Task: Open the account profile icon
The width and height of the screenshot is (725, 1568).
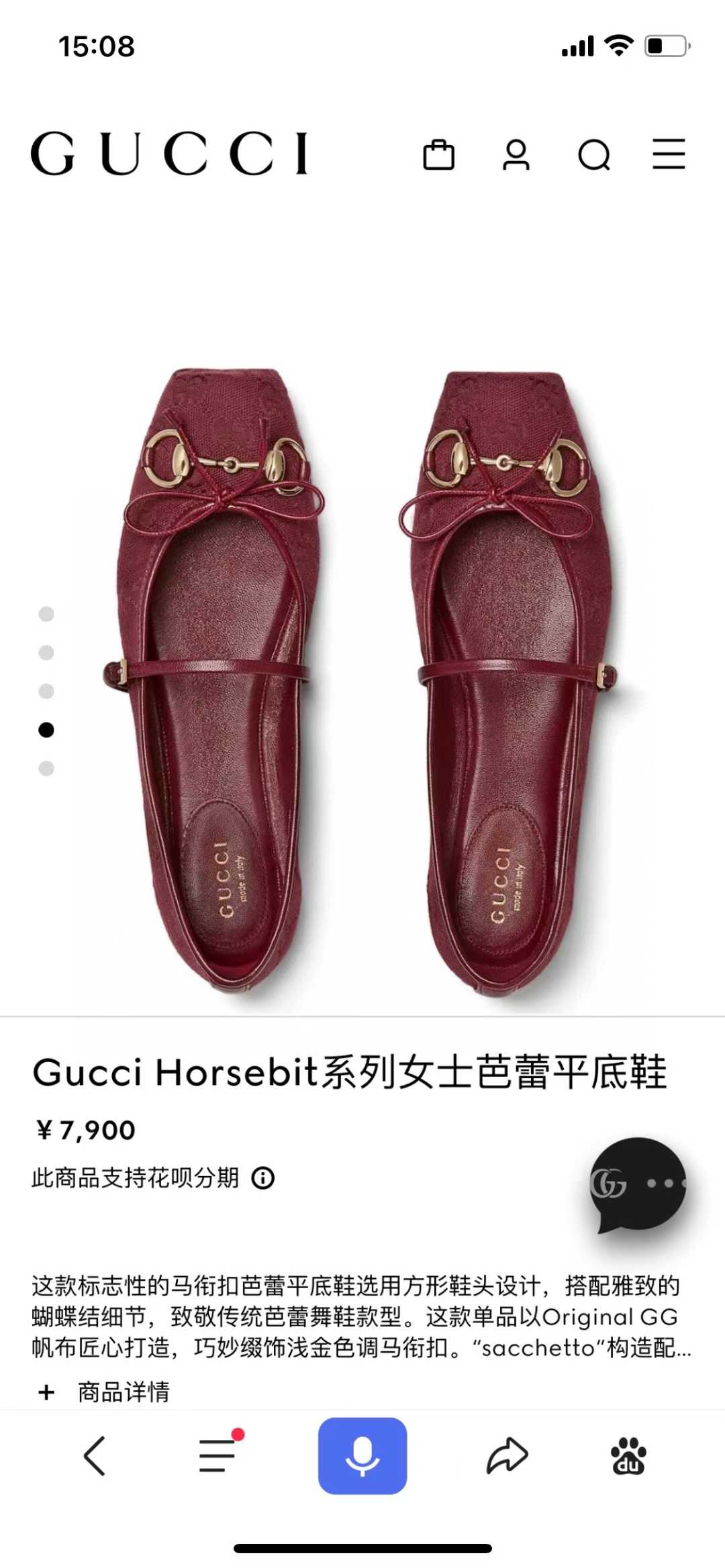Action: pyautogui.click(x=516, y=154)
